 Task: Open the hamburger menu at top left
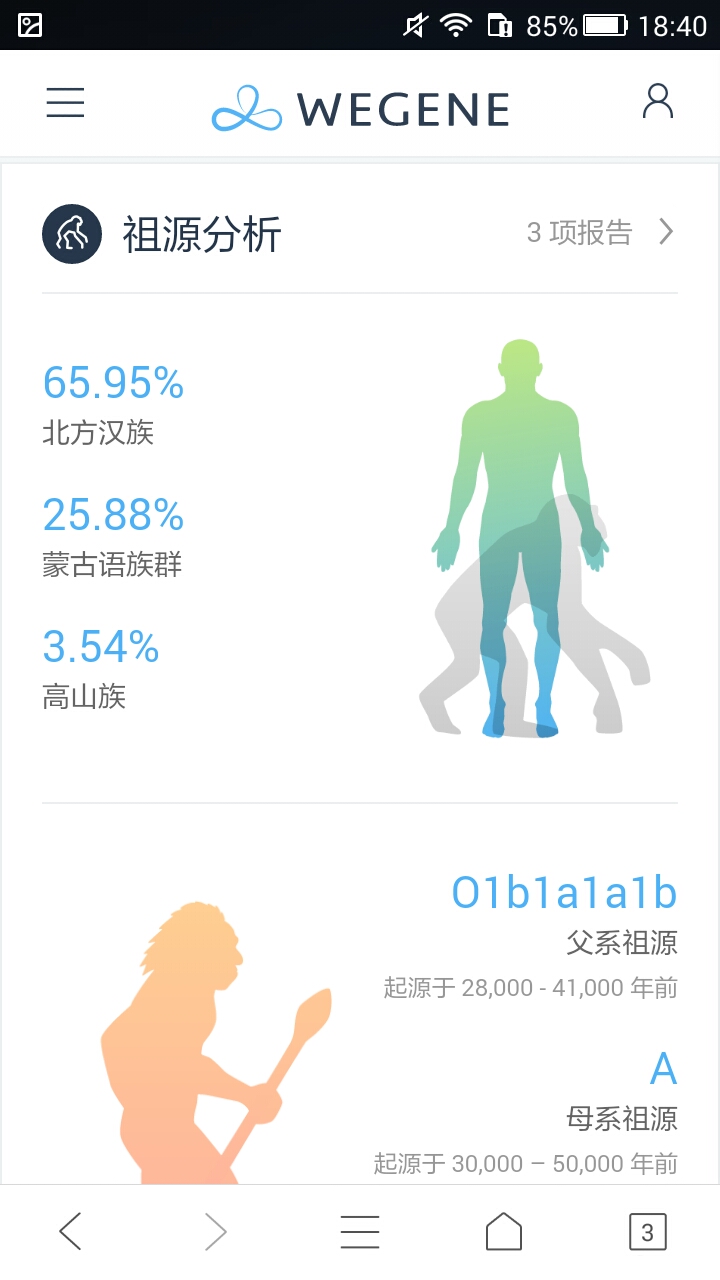click(65, 103)
